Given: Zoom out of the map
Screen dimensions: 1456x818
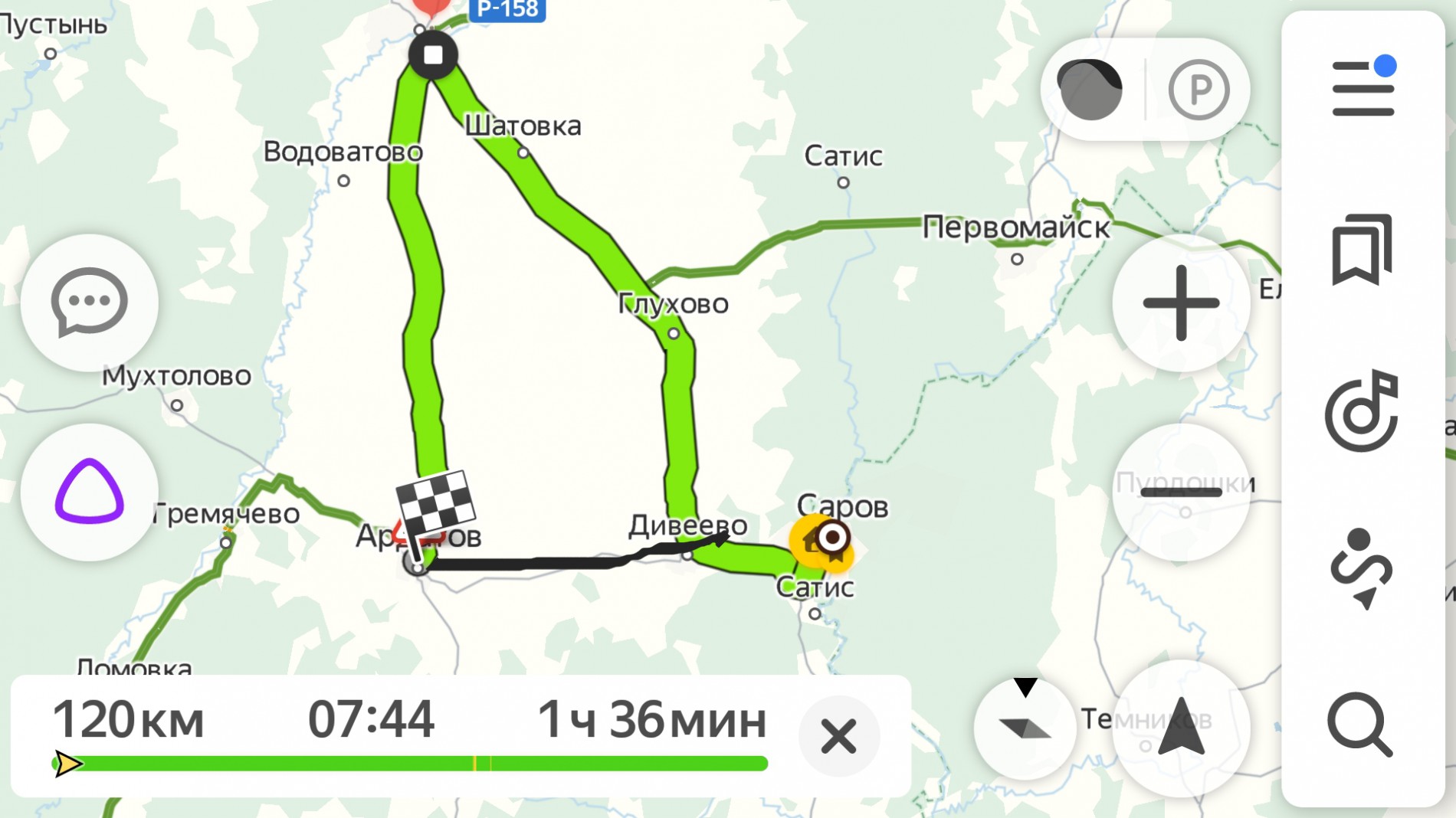Looking at the screenshot, I should point(1181,492).
